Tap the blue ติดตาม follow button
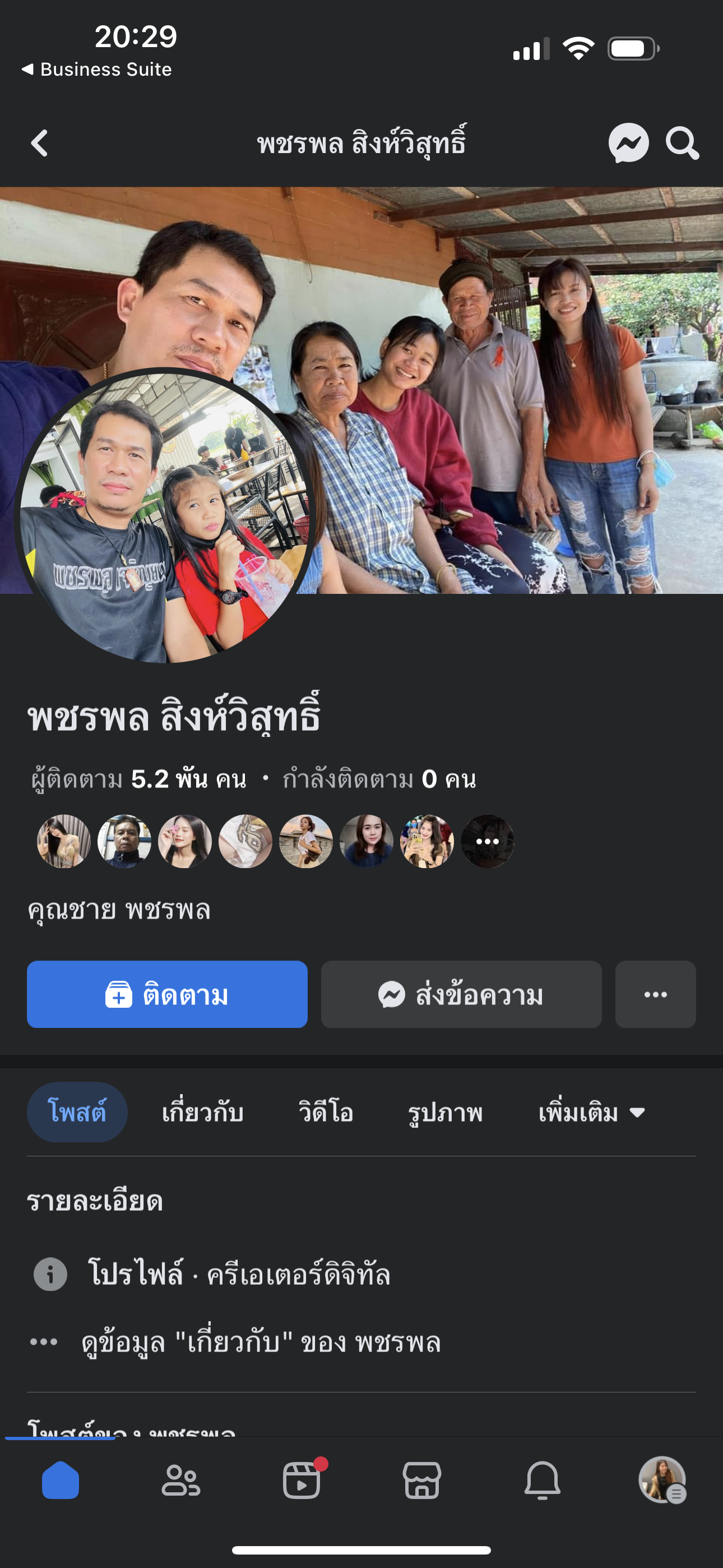The height and width of the screenshot is (1568, 723). click(167, 995)
